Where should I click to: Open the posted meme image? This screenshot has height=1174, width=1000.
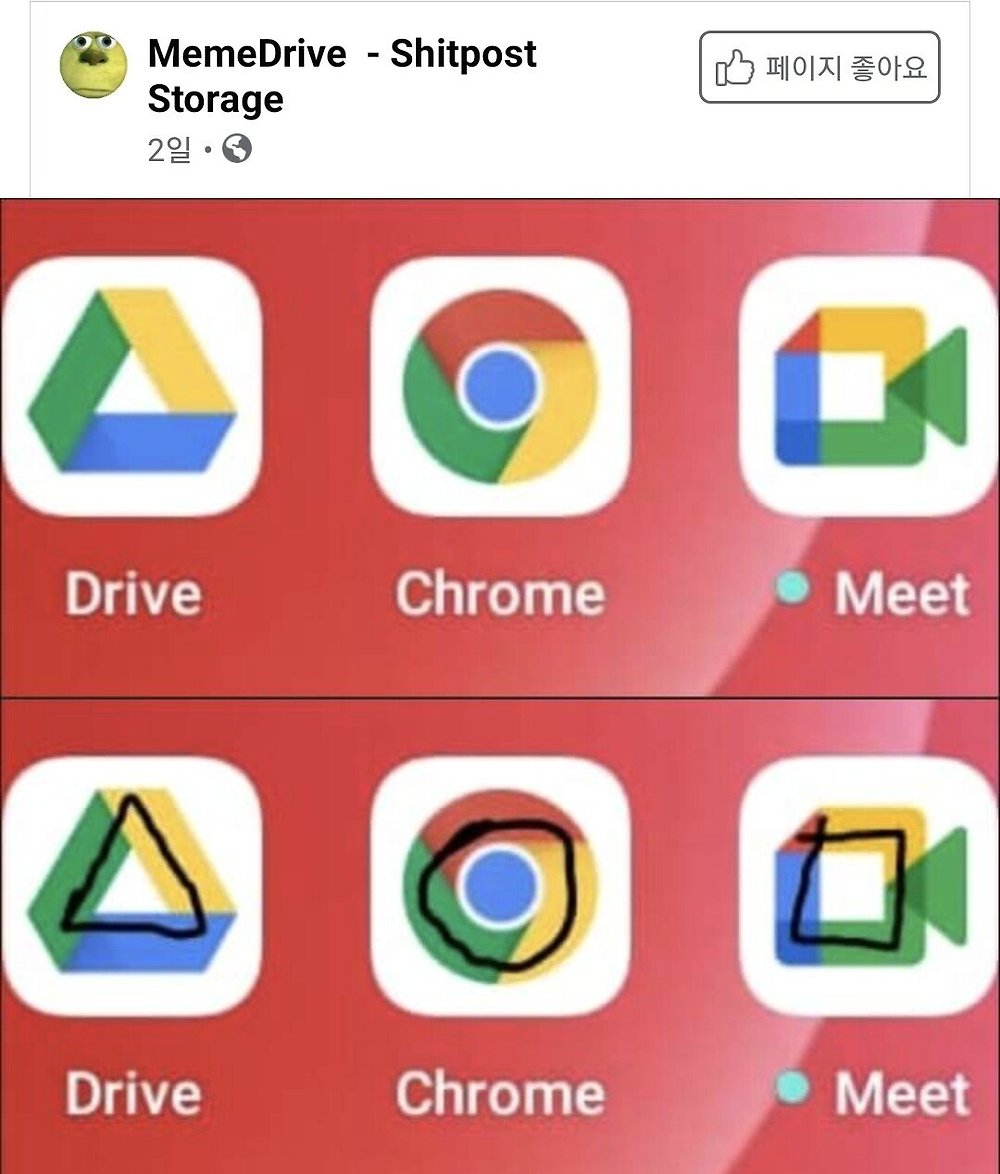pyautogui.click(x=500, y=685)
